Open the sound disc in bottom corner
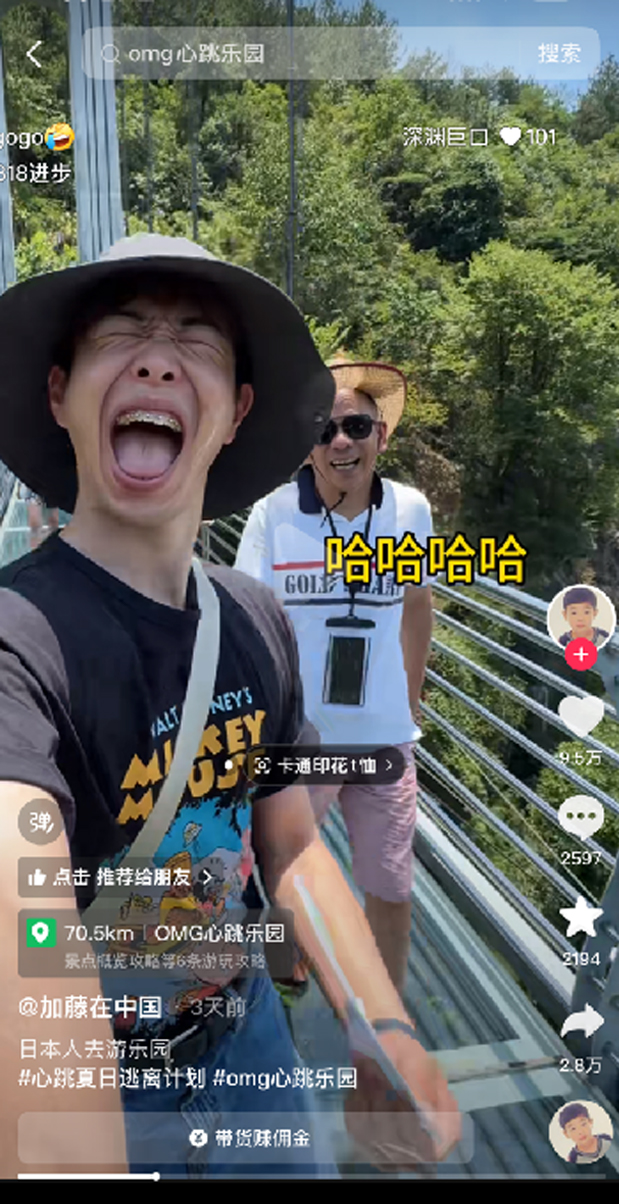This screenshot has width=619, height=1204. point(580,1131)
